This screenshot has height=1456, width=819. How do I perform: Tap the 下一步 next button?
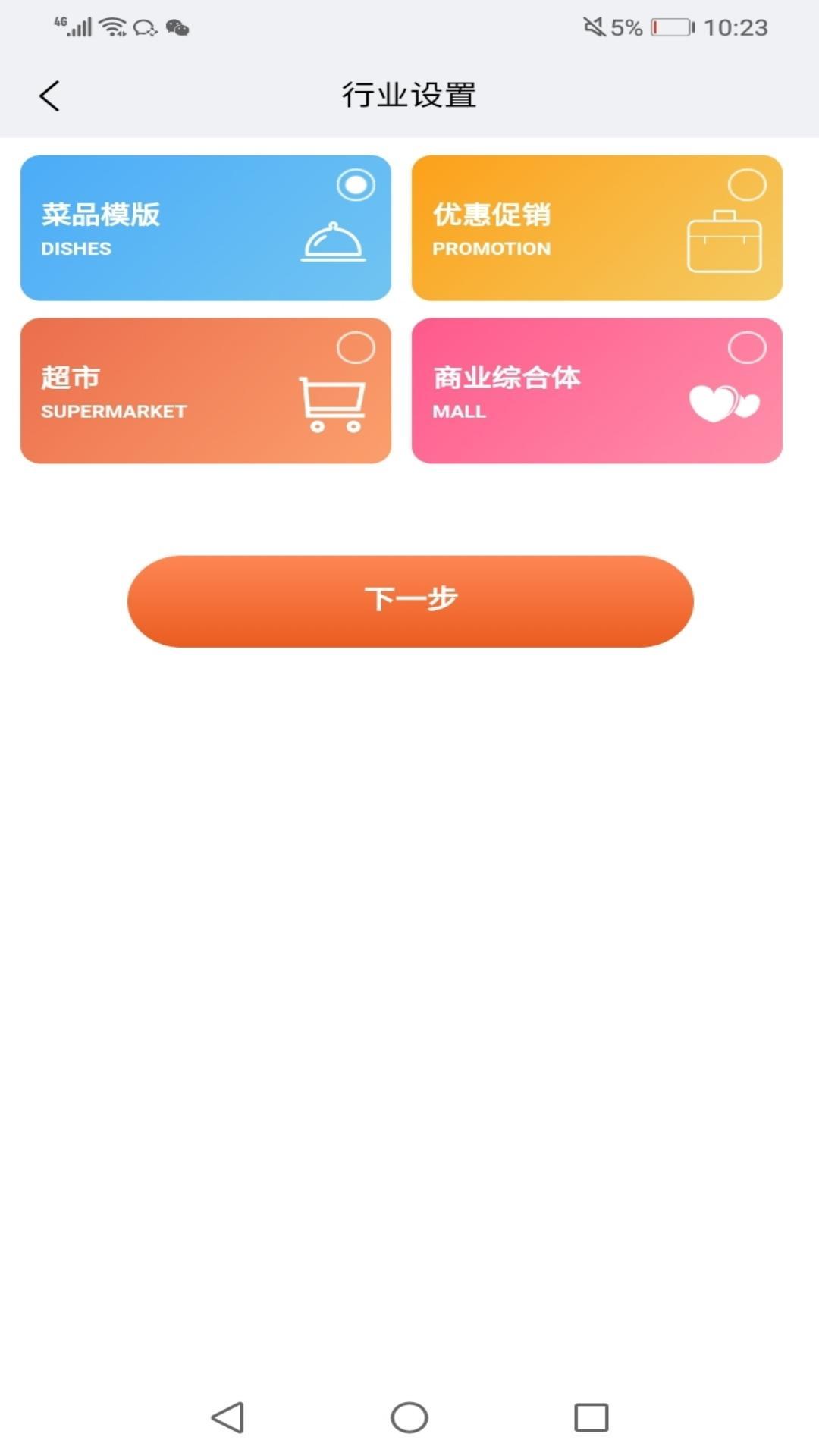click(409, 601)
